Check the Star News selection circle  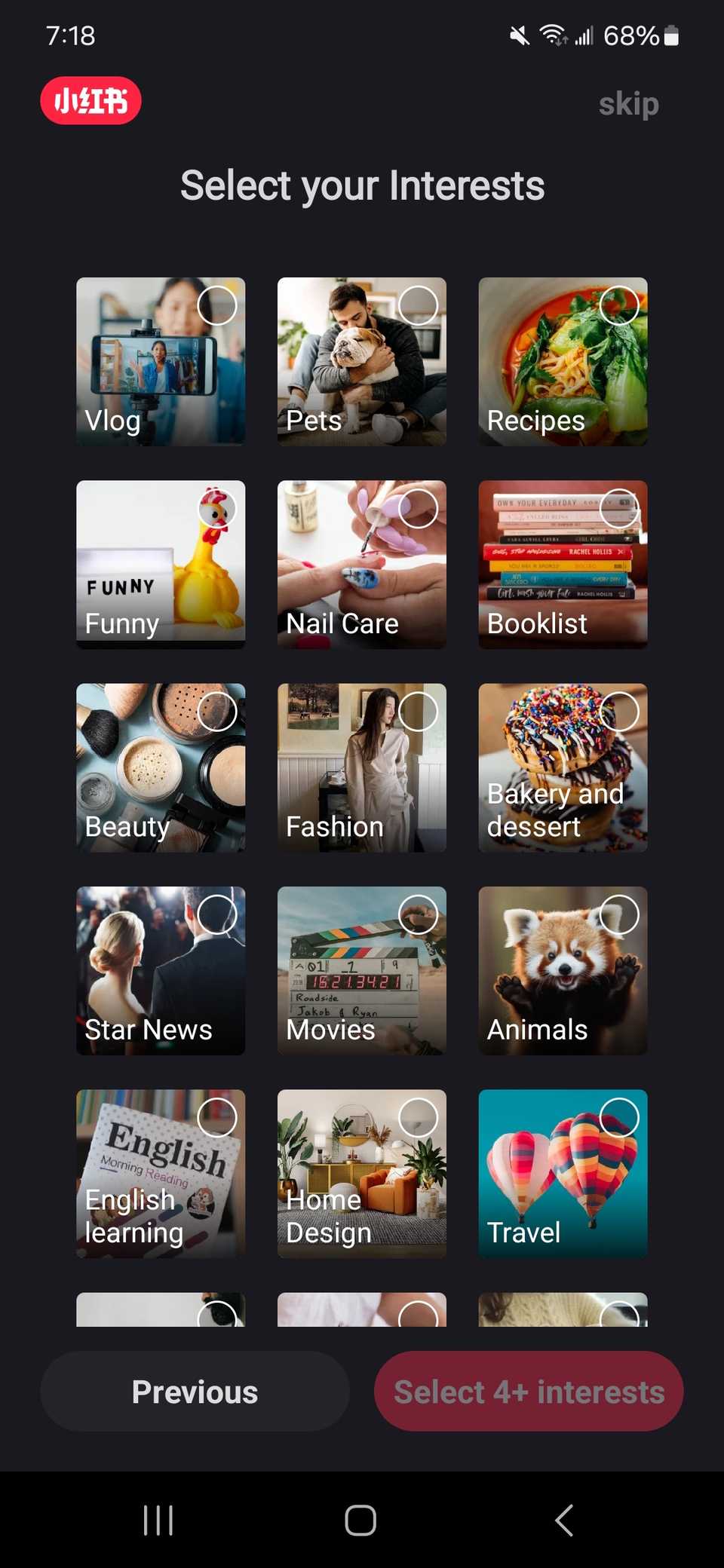[216, 914]
